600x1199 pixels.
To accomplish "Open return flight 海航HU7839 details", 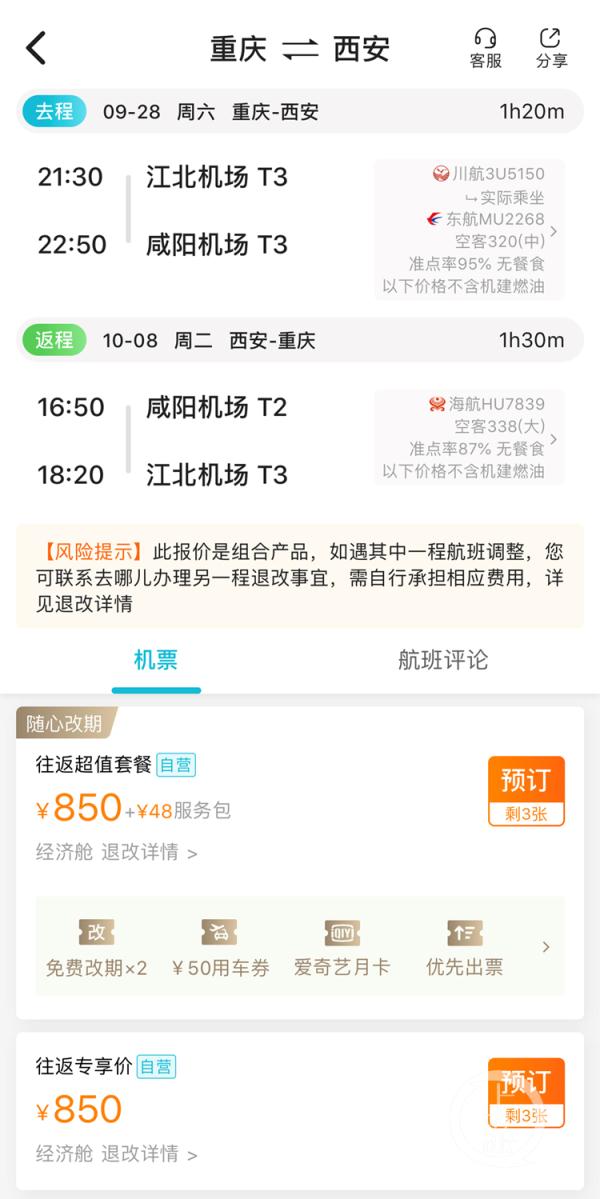I will [x=469, y=437].
